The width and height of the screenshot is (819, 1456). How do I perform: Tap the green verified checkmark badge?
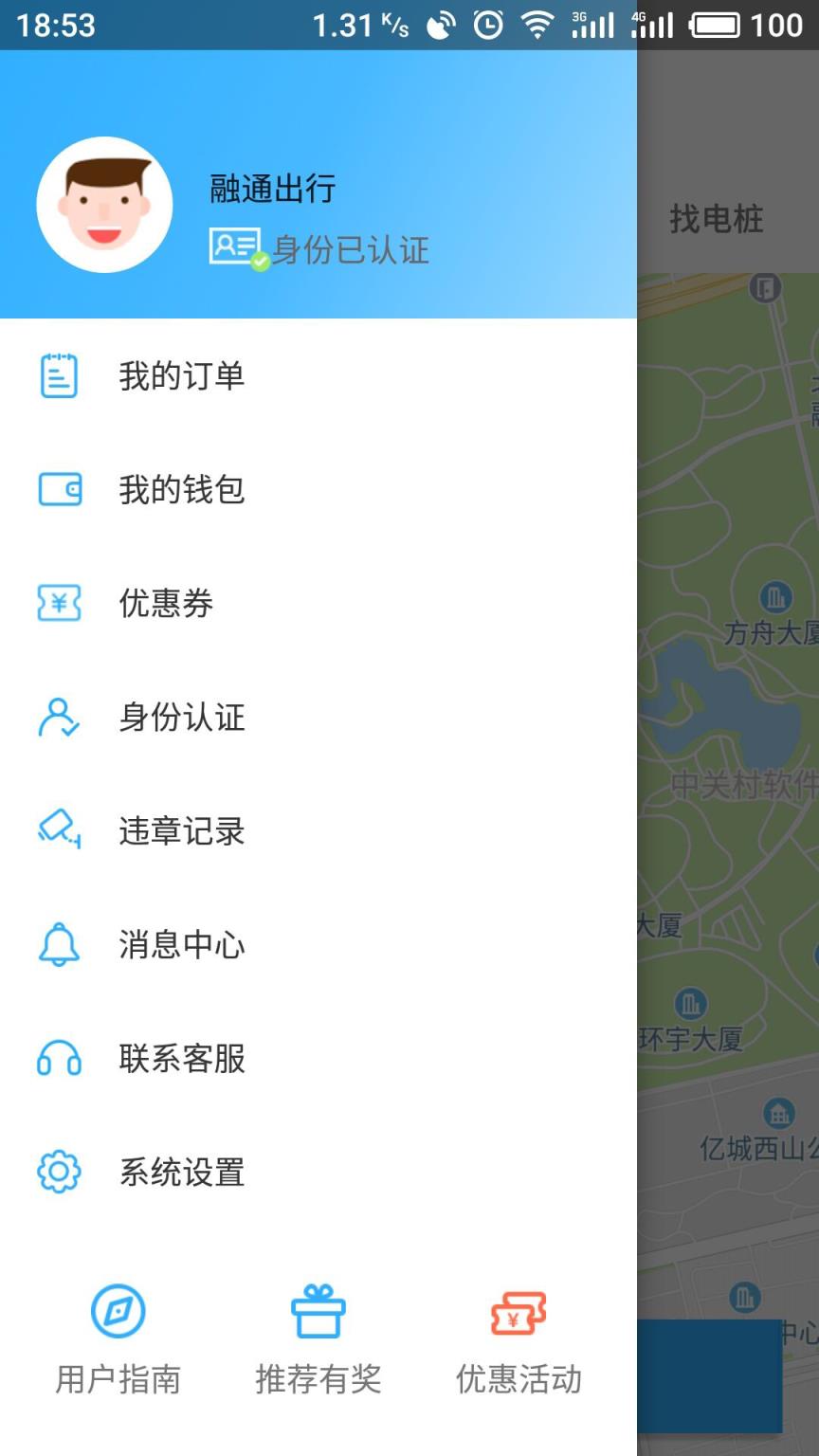tap(258, 261)
